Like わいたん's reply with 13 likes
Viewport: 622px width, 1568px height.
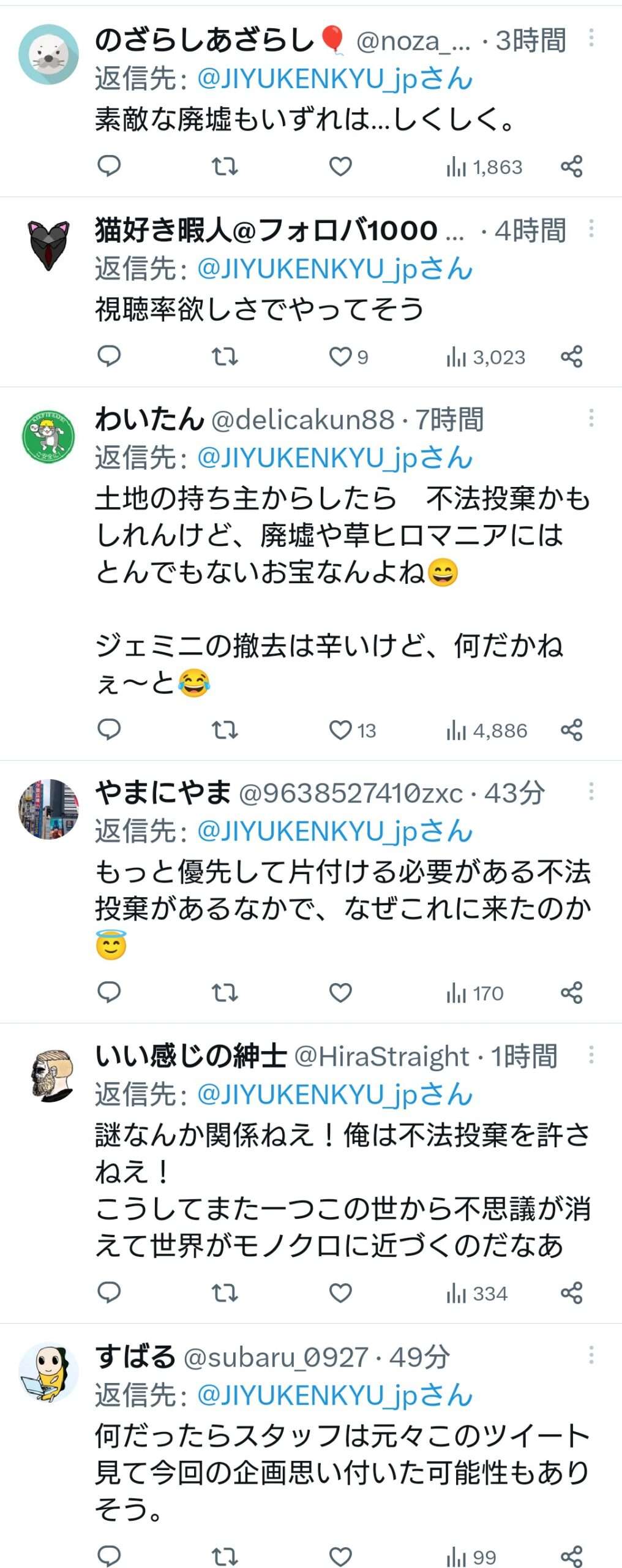[340, 729]
